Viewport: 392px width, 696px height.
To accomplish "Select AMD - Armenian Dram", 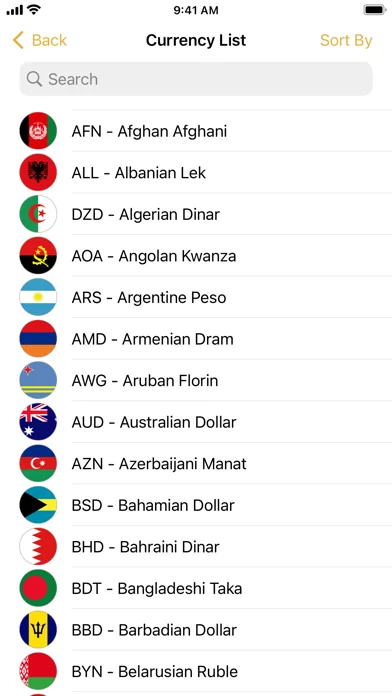I will 196,339.
